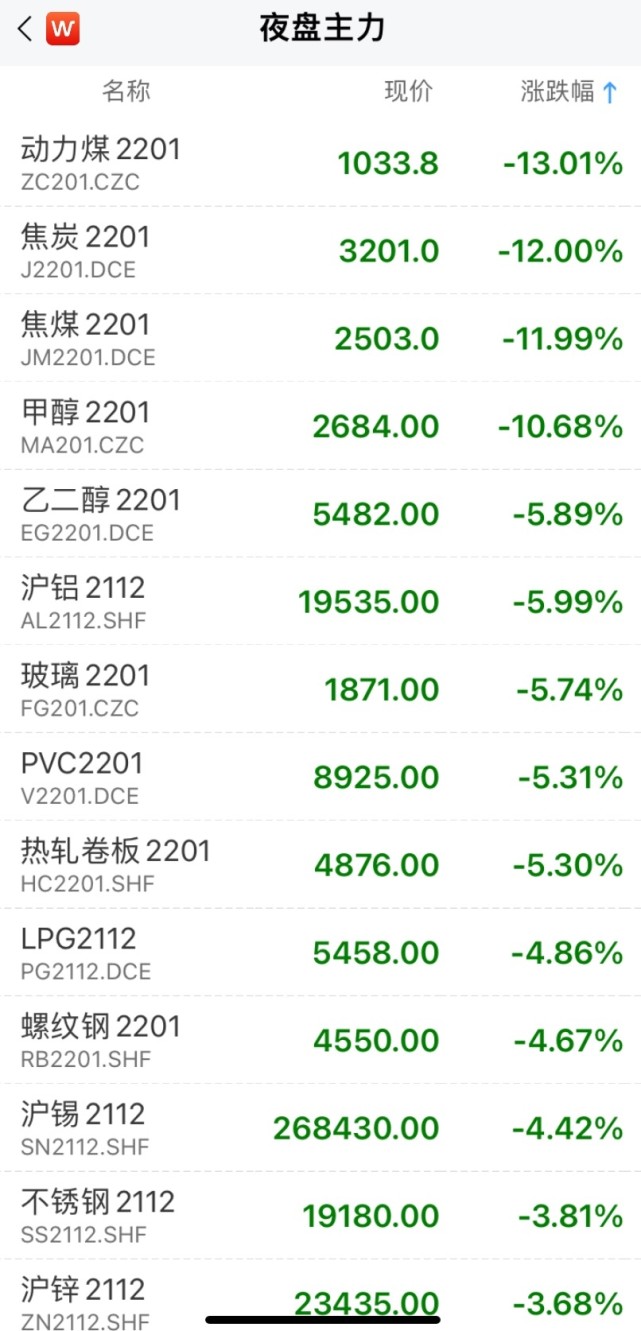View PVC2201 contract details

[320, 777]
